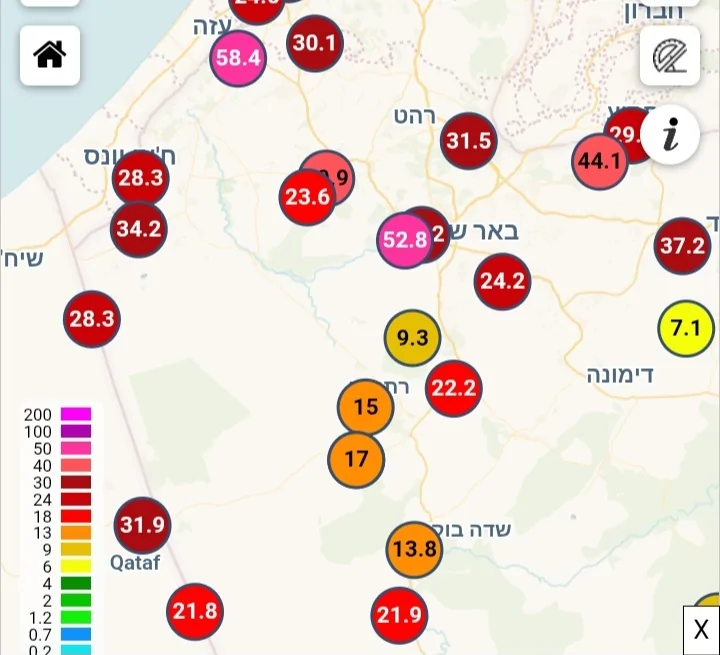Tap the 34.2 sensor marker

(138, 229)
